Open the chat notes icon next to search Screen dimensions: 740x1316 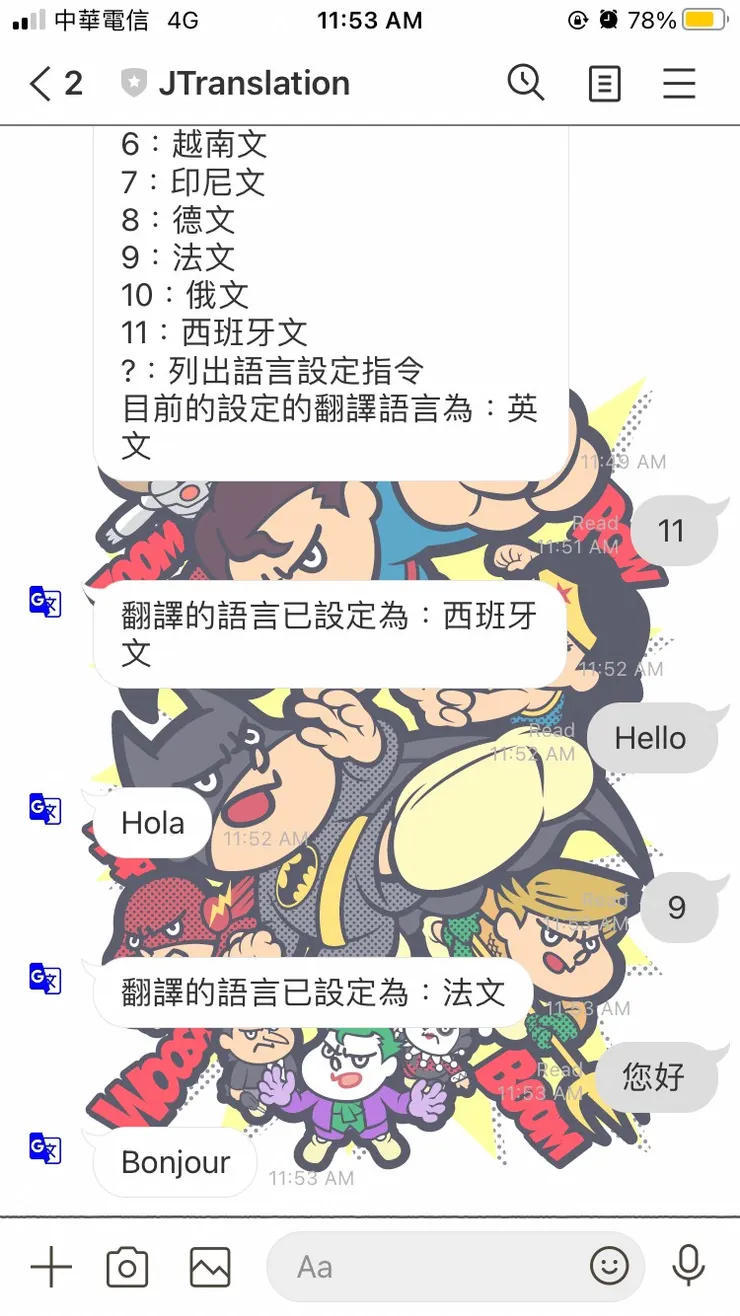(x=604, y=83)
